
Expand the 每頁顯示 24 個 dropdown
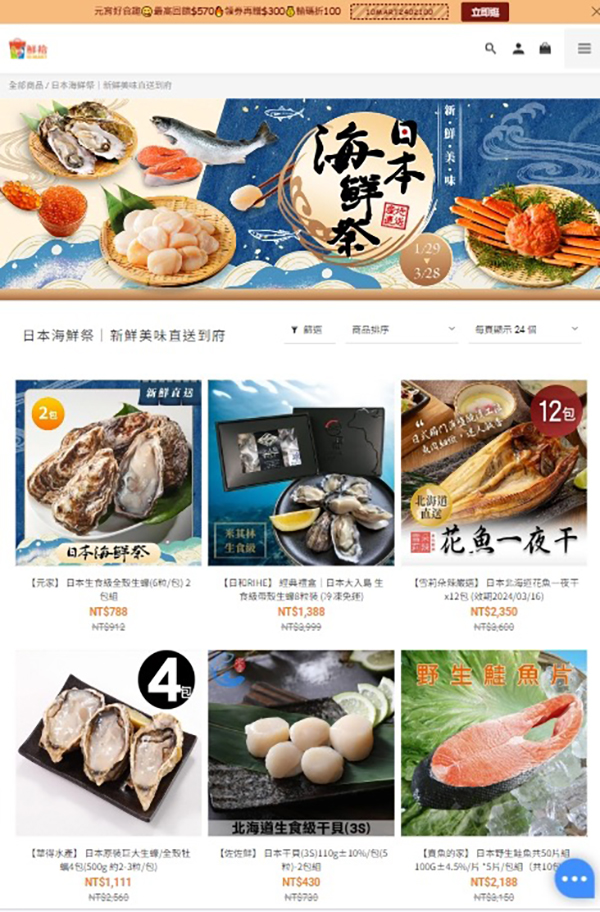click(x=525, y=329)
